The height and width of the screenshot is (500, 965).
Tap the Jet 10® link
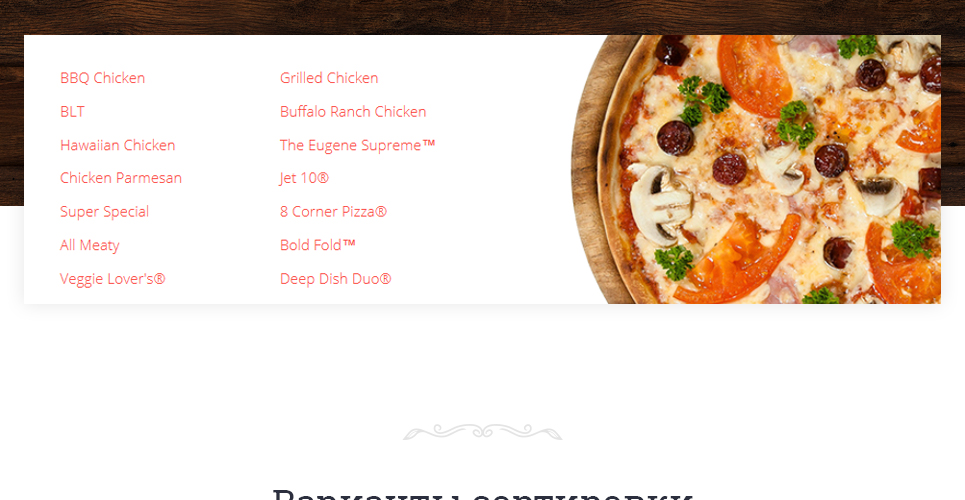click(x=304, y=178)
